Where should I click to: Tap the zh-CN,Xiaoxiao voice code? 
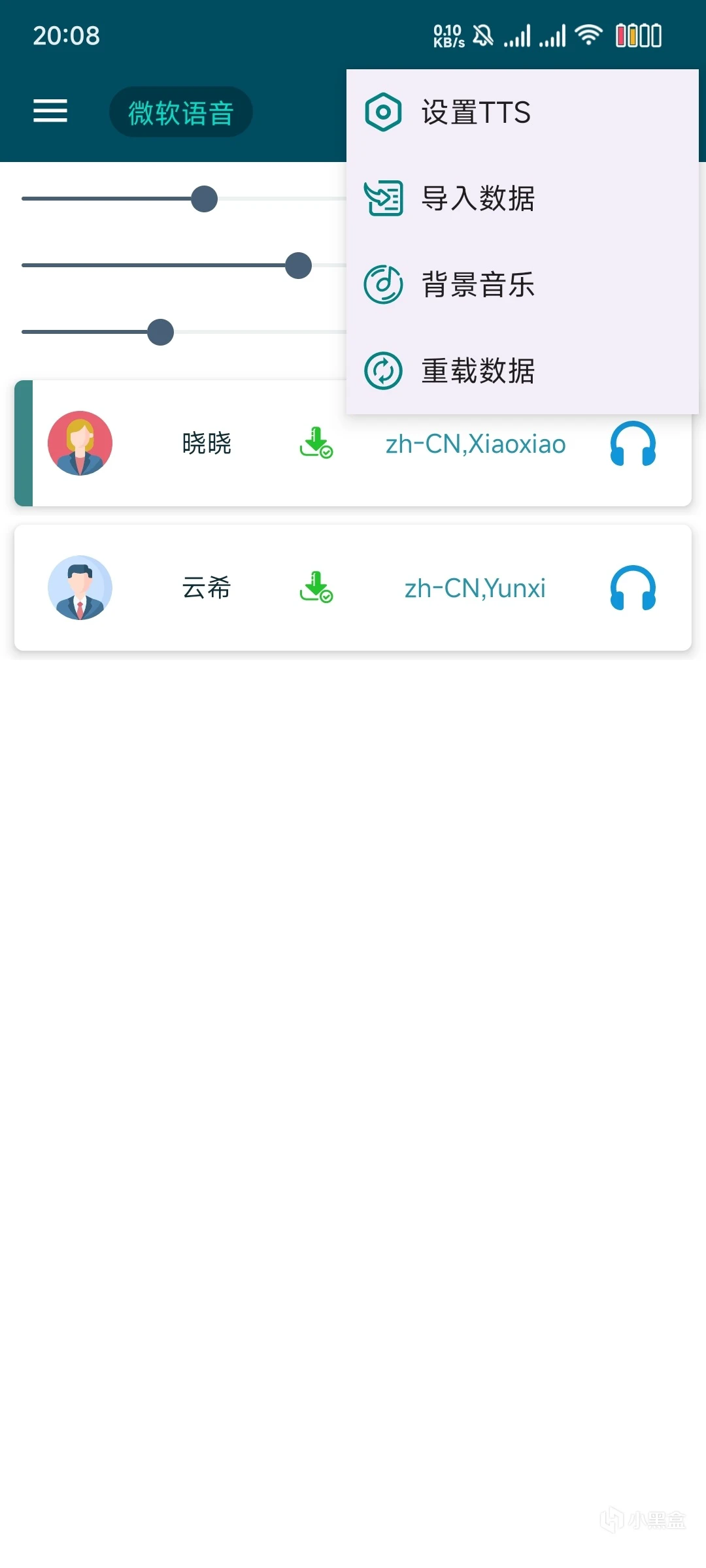tap(475, 444)
